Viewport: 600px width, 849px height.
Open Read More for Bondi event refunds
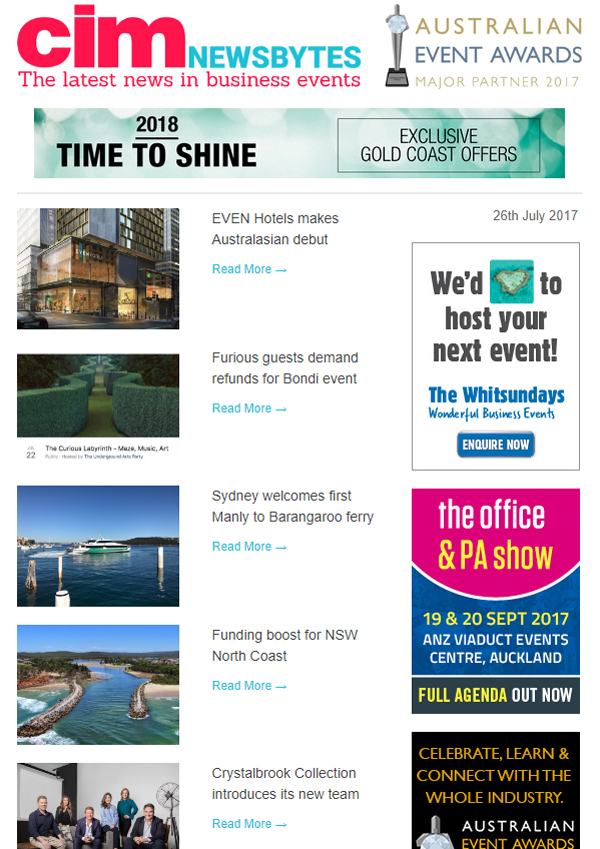coord(249,408)
